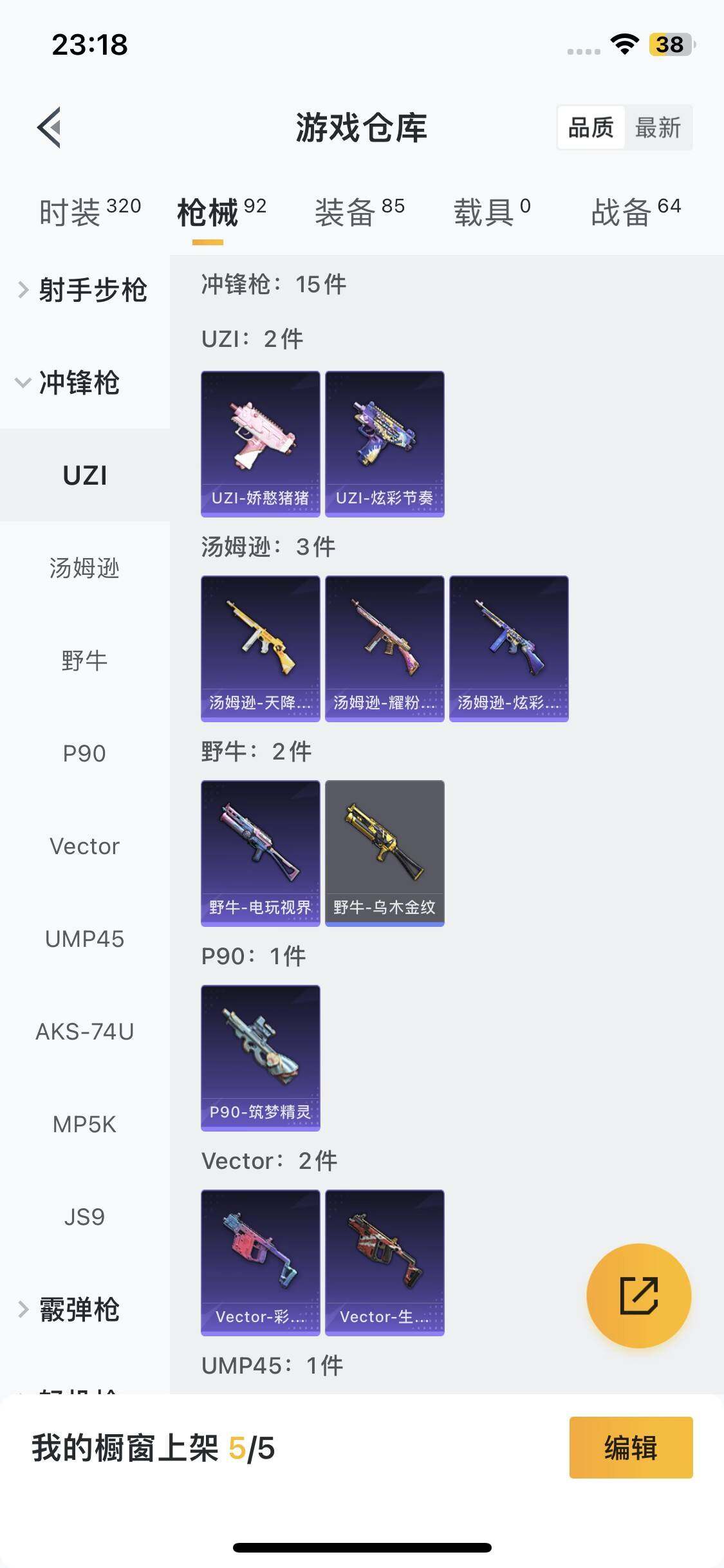View the P90-筑梦精灵 skin

[260, 1058]
